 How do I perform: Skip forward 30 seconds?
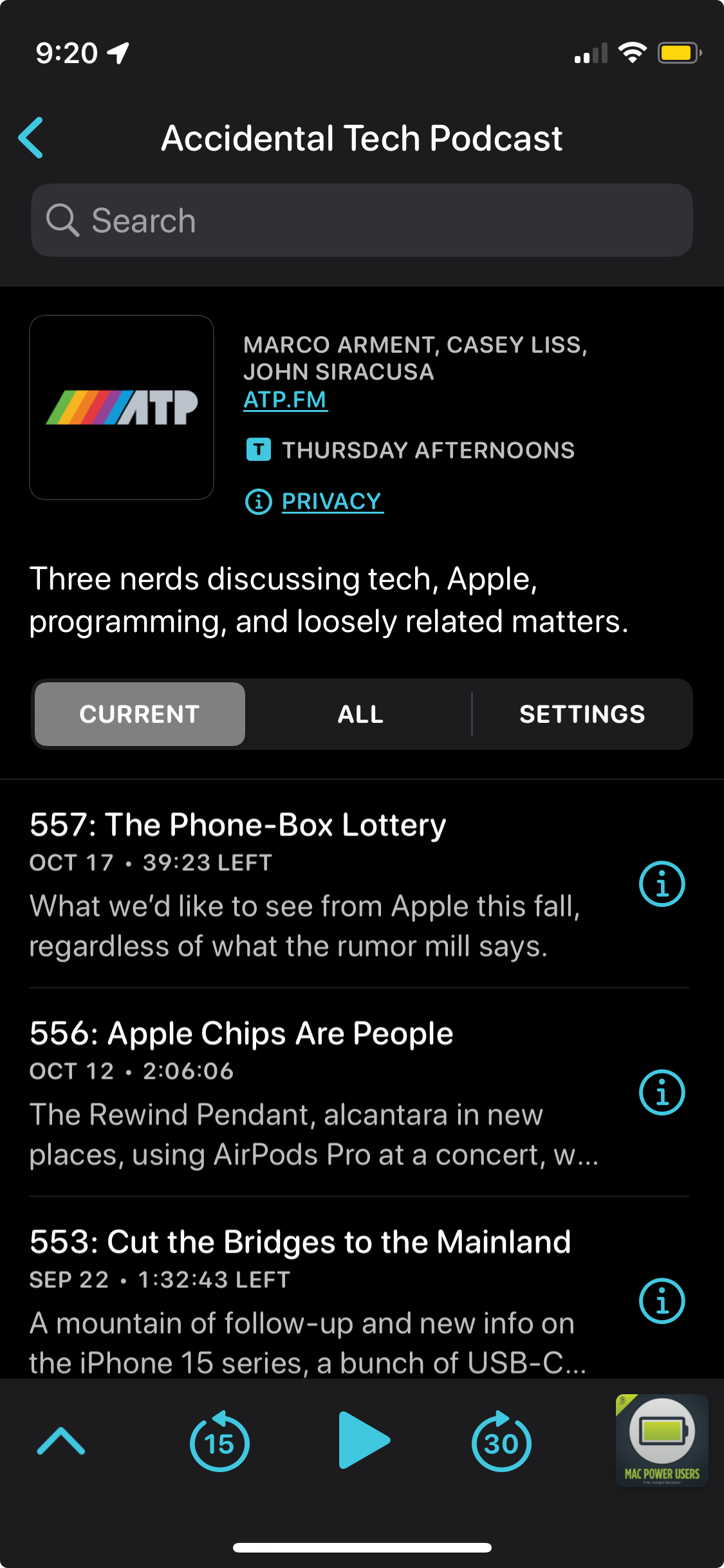coord(501,1442)
